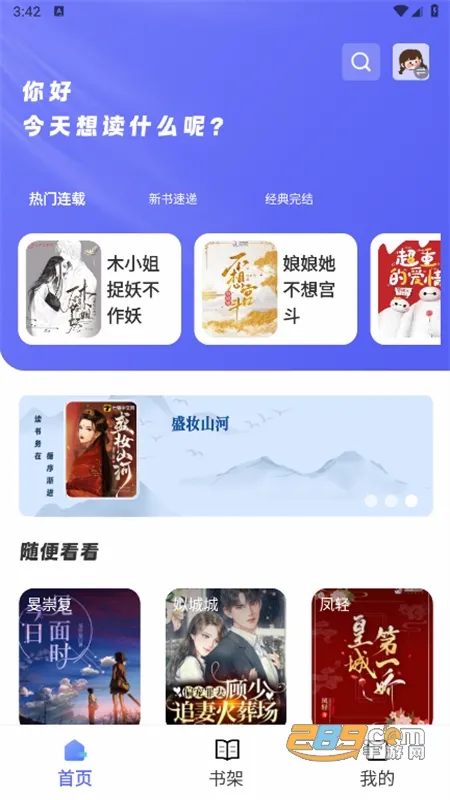Viewport: 450px width, 800px height.
Task: Open the book 娘娘她不想宫斗
Action: point(276,289)
